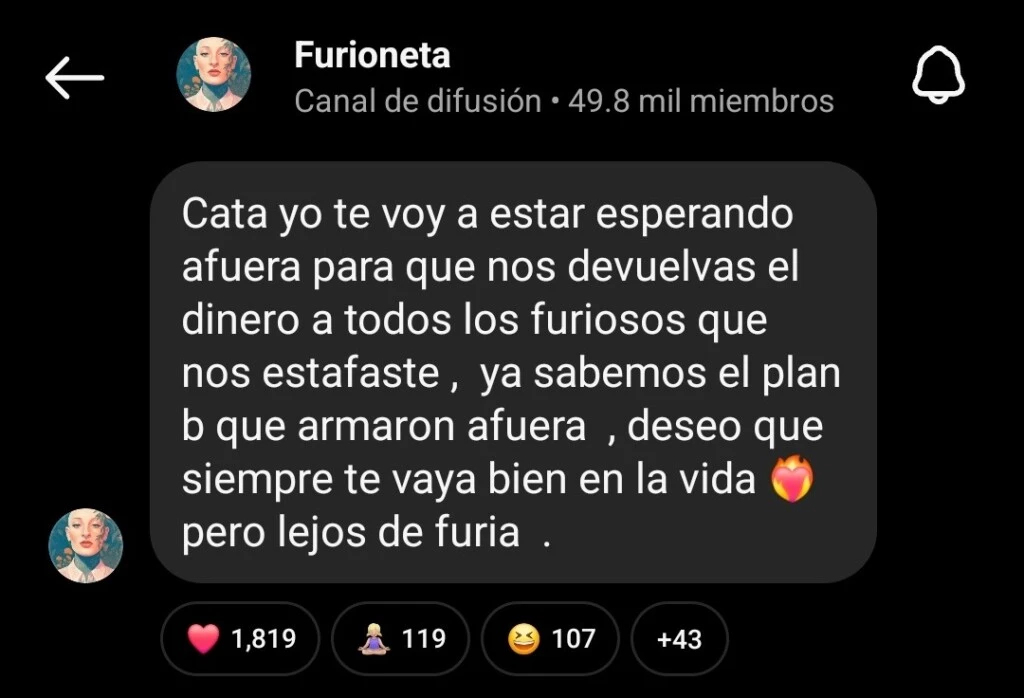Open the channel notifications bell
Screen dimensions: 1024x698
[938, 75]
